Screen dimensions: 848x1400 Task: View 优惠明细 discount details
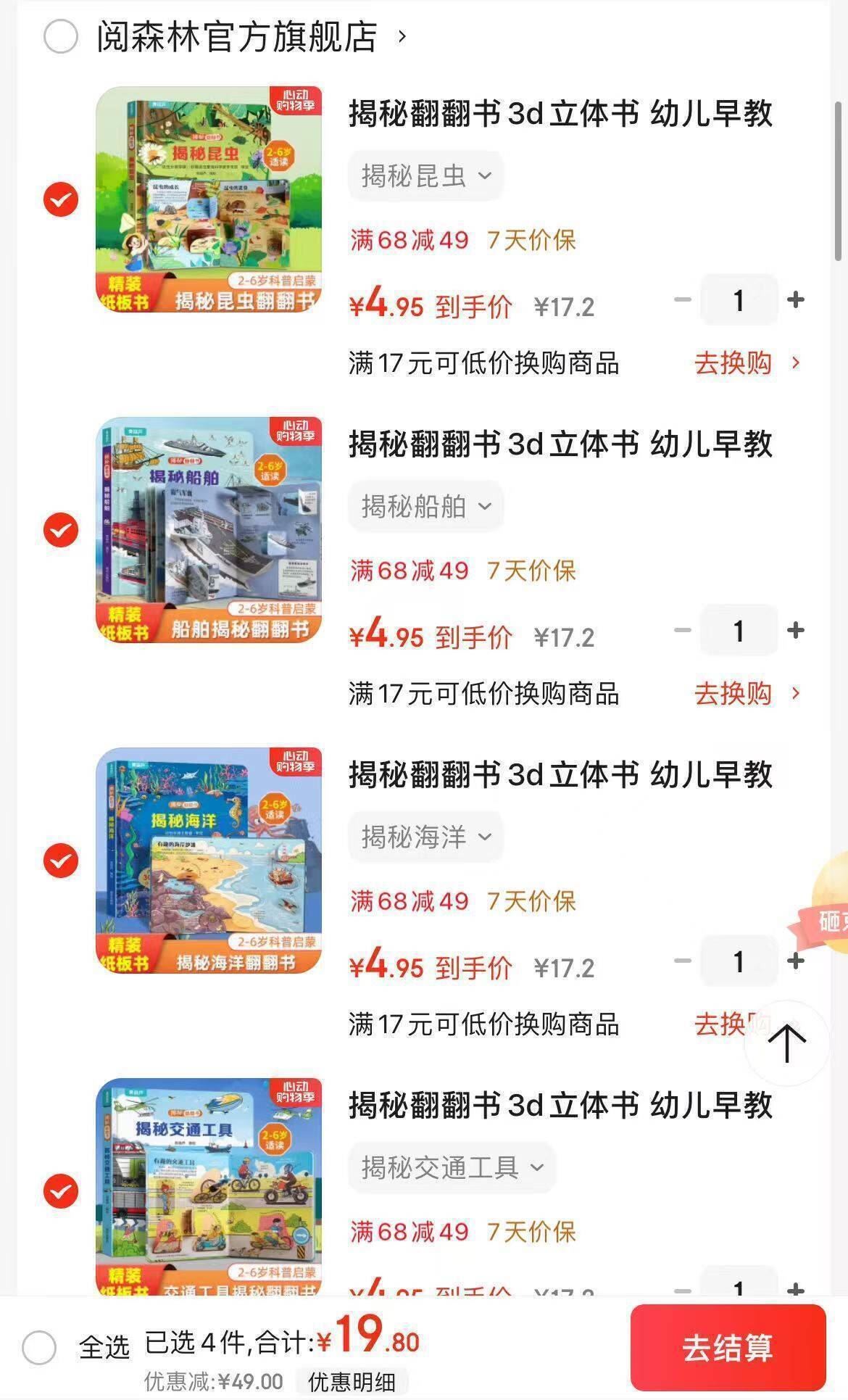(x=352, y=1381)
